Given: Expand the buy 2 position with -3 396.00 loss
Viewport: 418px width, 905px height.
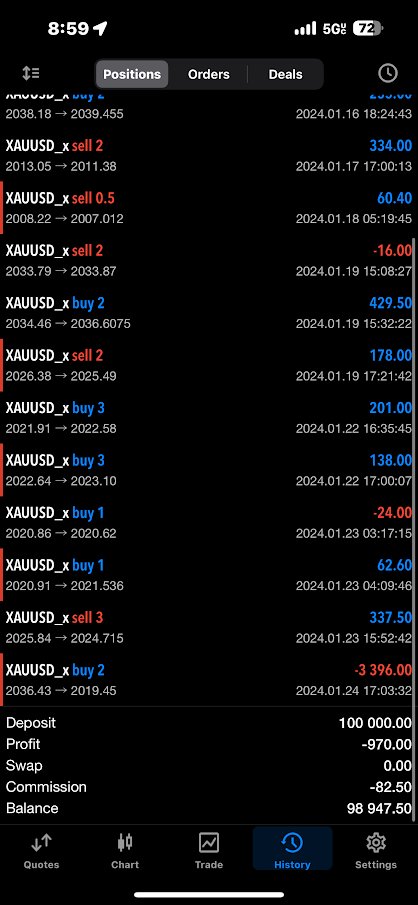Looking at the screenshot, I should coord(209,679).
